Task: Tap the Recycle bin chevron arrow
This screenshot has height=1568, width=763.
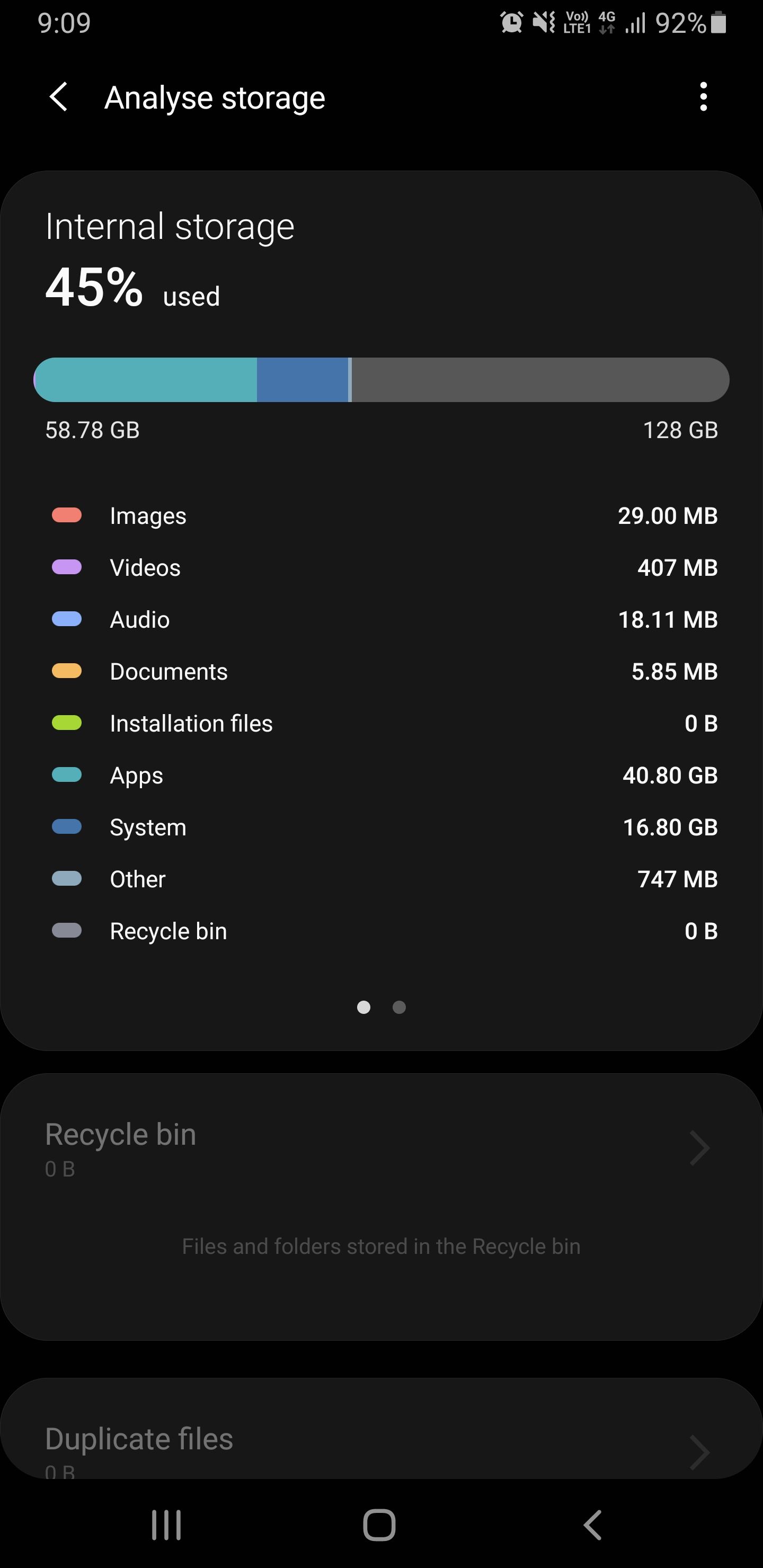Action: coord(699,1147)
